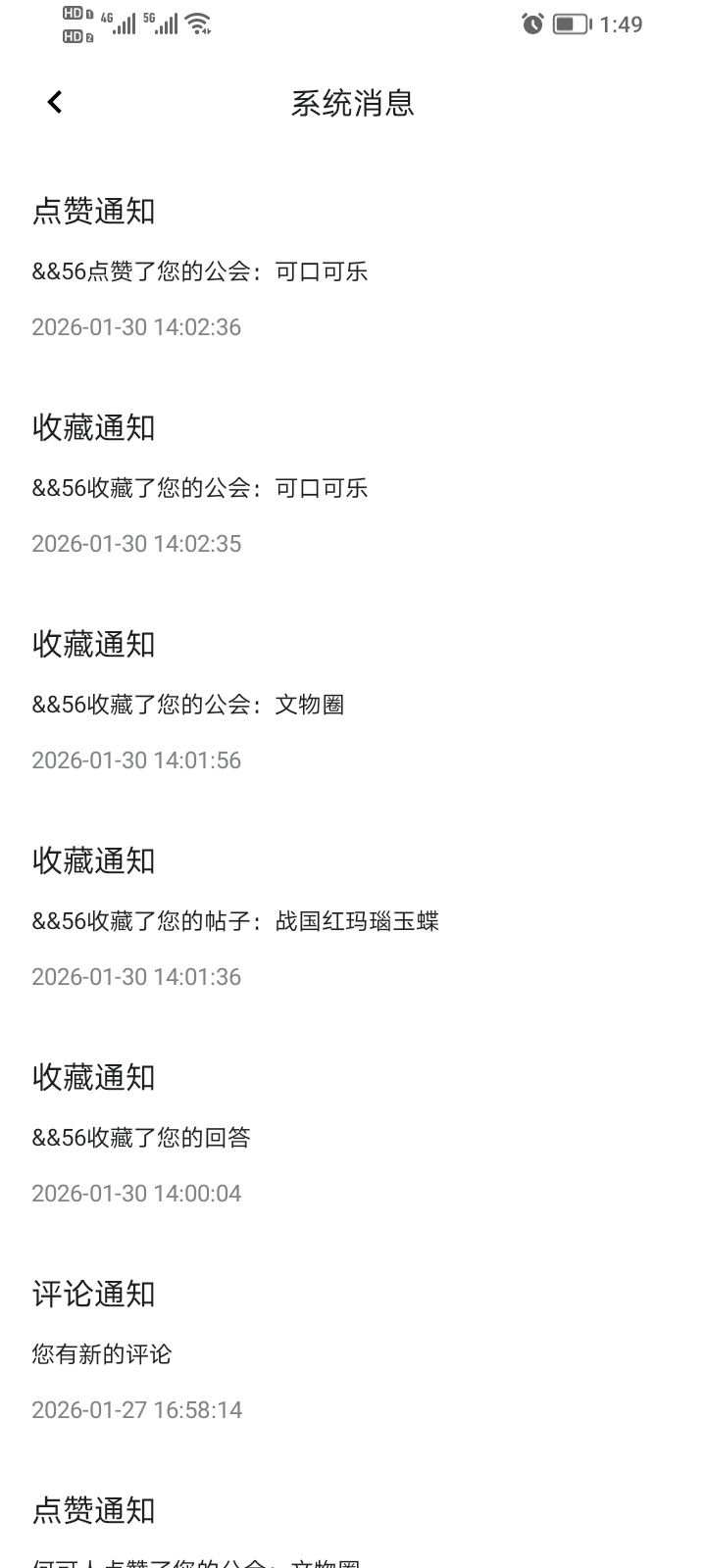Tap the timestamp 2026-01-30 14:02:36

136,326
